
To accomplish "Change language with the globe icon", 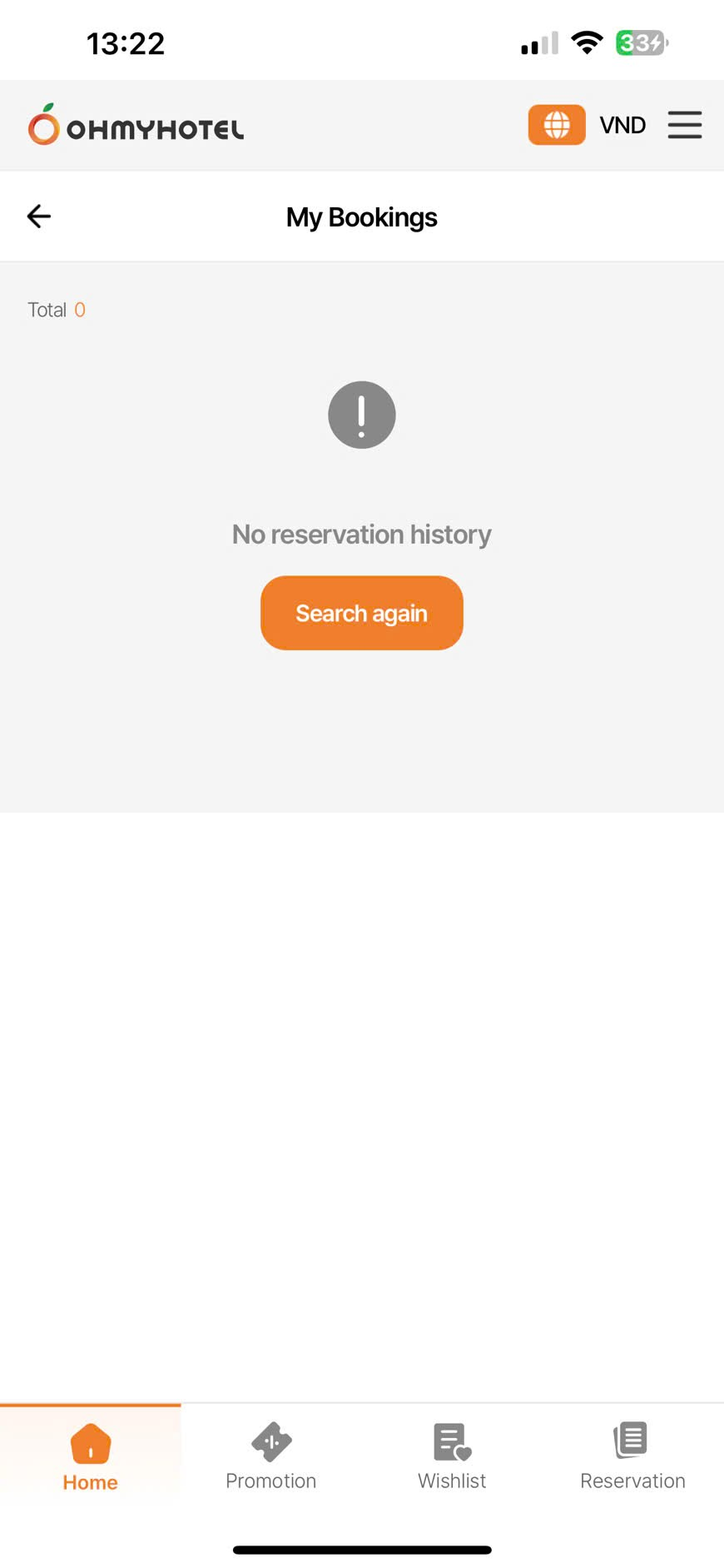I will point(557,125).
